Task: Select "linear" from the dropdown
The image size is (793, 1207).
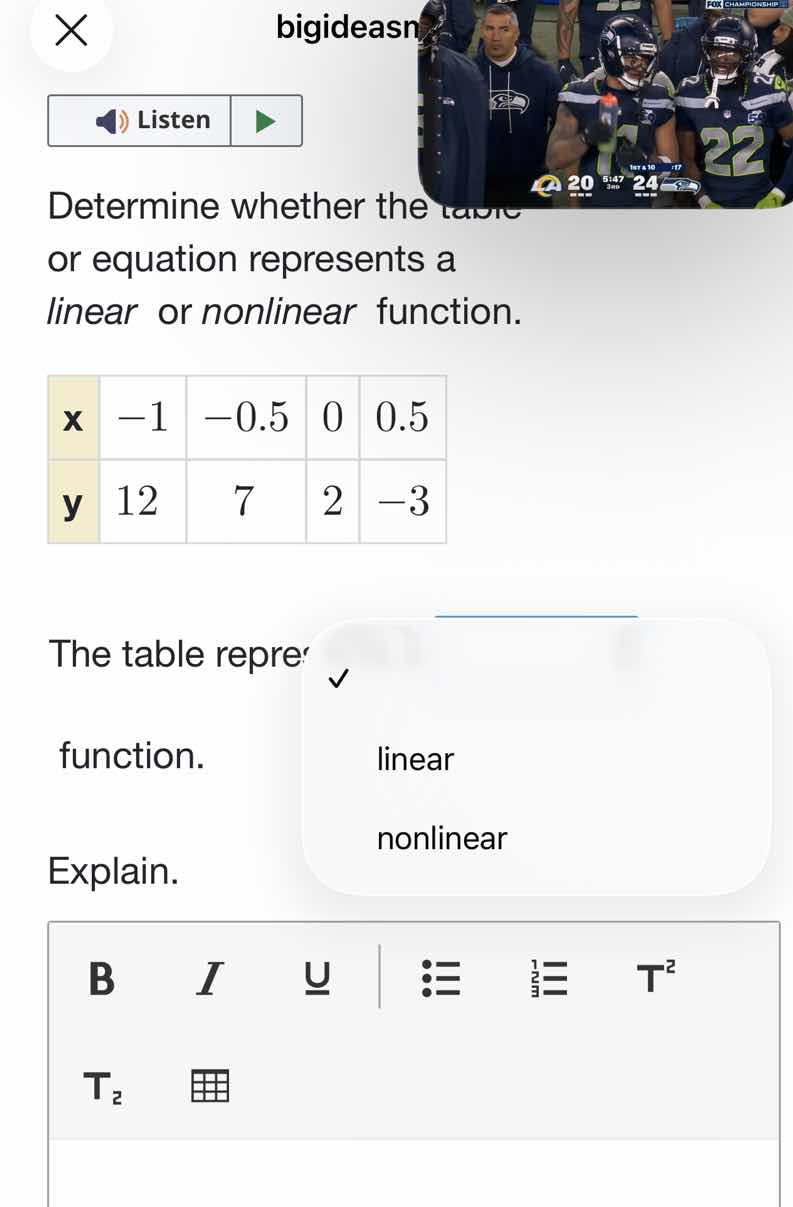Action: (x=414, y=758)
